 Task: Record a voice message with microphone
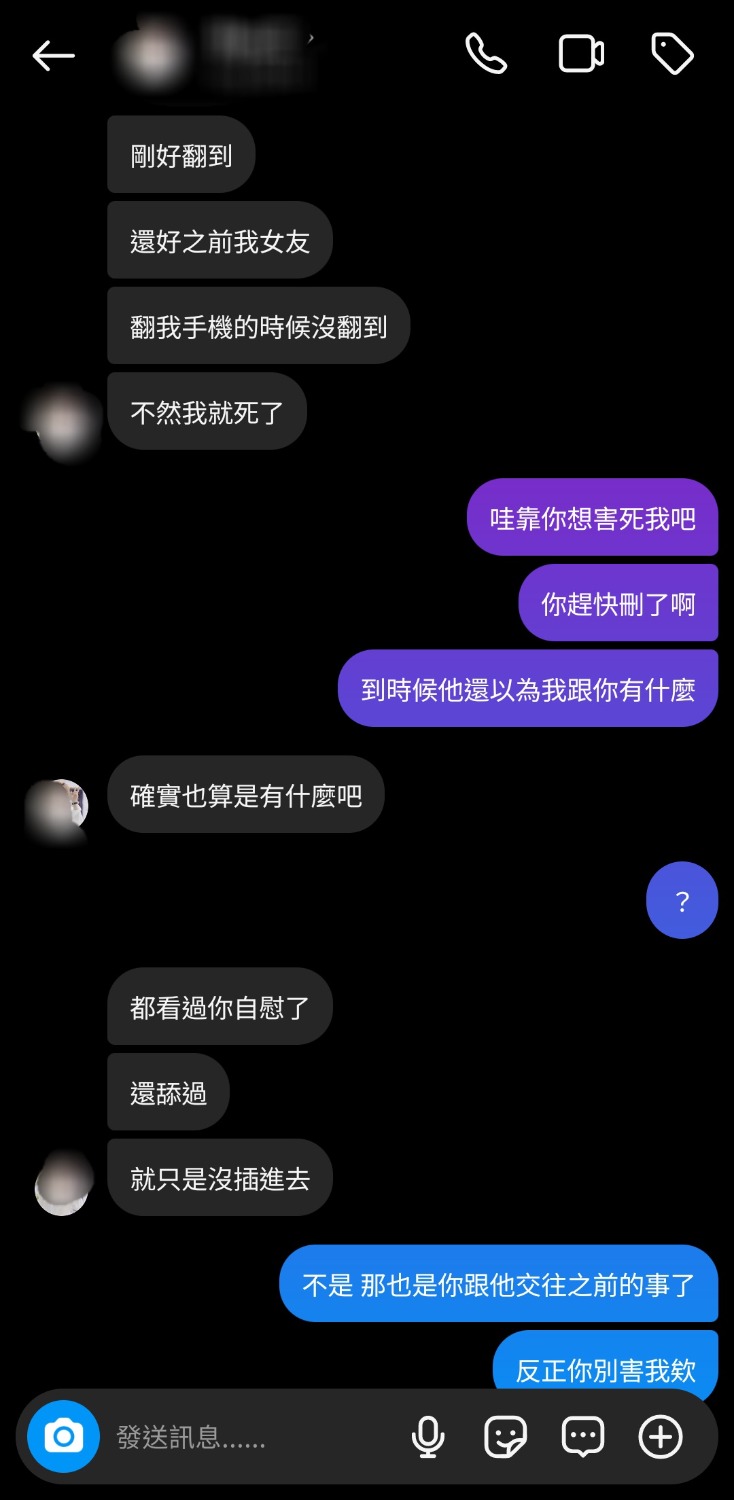click(x=428, y=1437)
